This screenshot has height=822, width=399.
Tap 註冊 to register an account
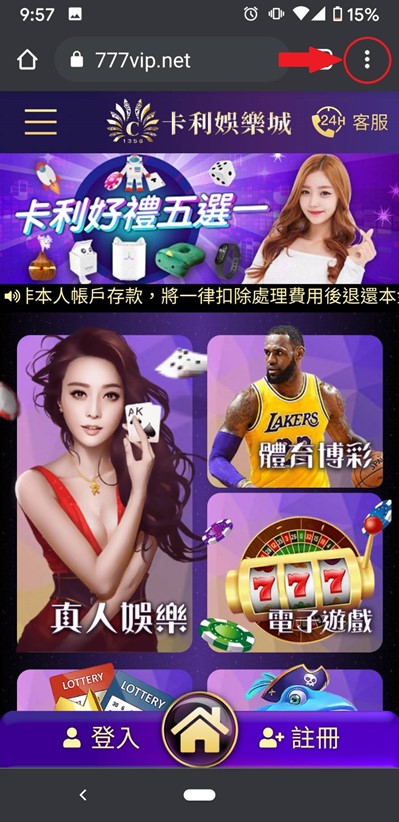tap(299, 738)
